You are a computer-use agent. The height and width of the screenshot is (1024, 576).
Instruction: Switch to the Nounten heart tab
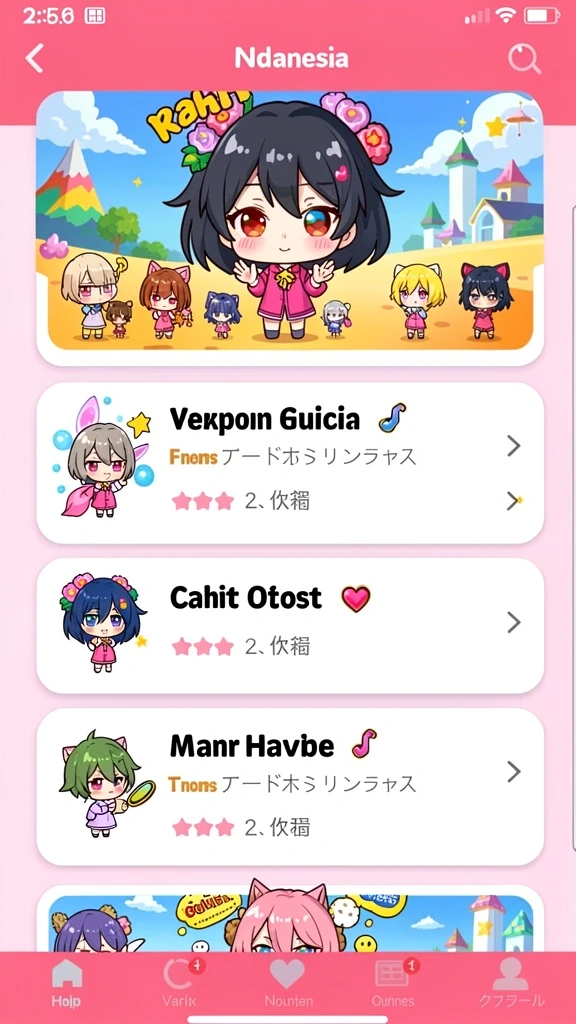[x=288, y=984]
